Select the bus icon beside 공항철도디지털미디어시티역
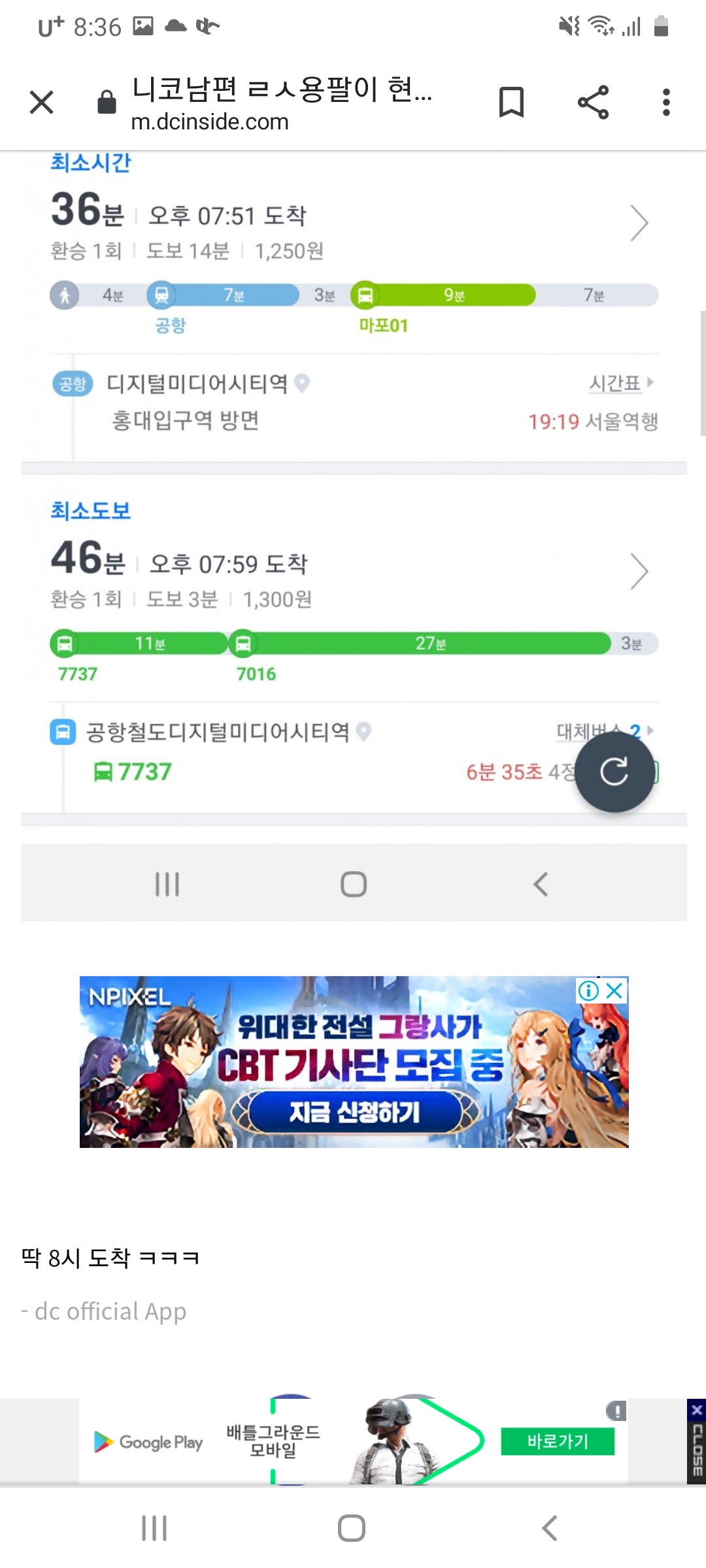The width and height of the screenshot is (706, 1568). coord(63,732)
